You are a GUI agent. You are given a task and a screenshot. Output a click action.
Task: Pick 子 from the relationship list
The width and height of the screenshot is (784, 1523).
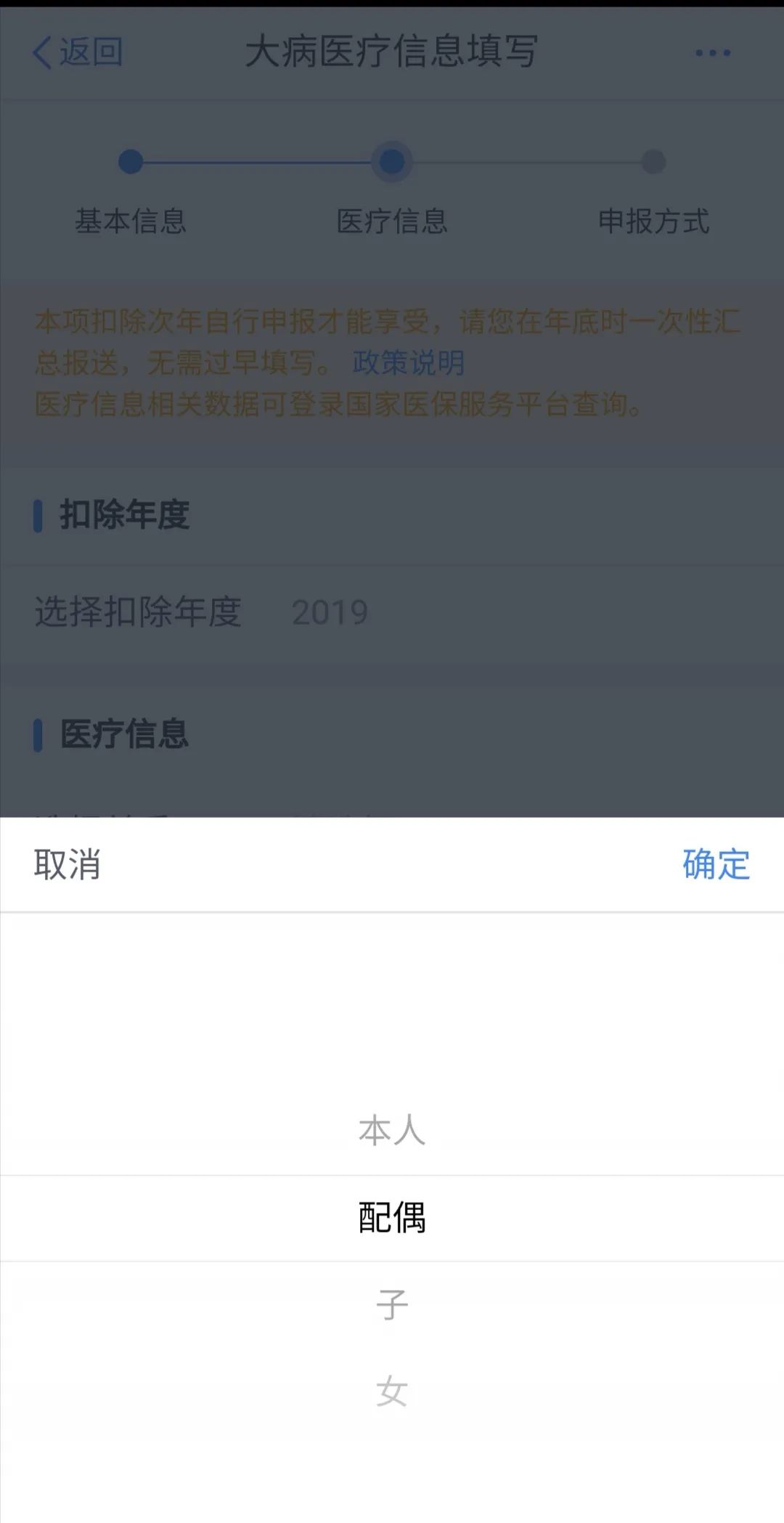391,1305
